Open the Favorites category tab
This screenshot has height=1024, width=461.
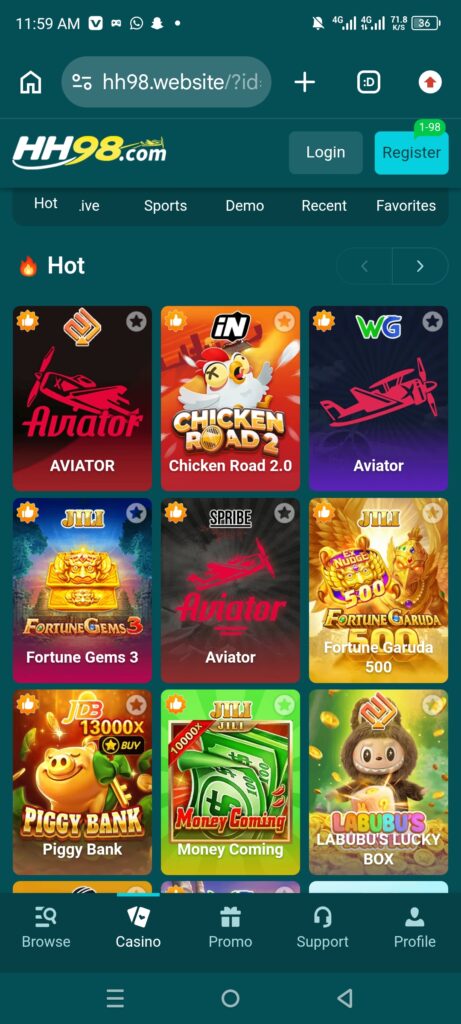405,206
